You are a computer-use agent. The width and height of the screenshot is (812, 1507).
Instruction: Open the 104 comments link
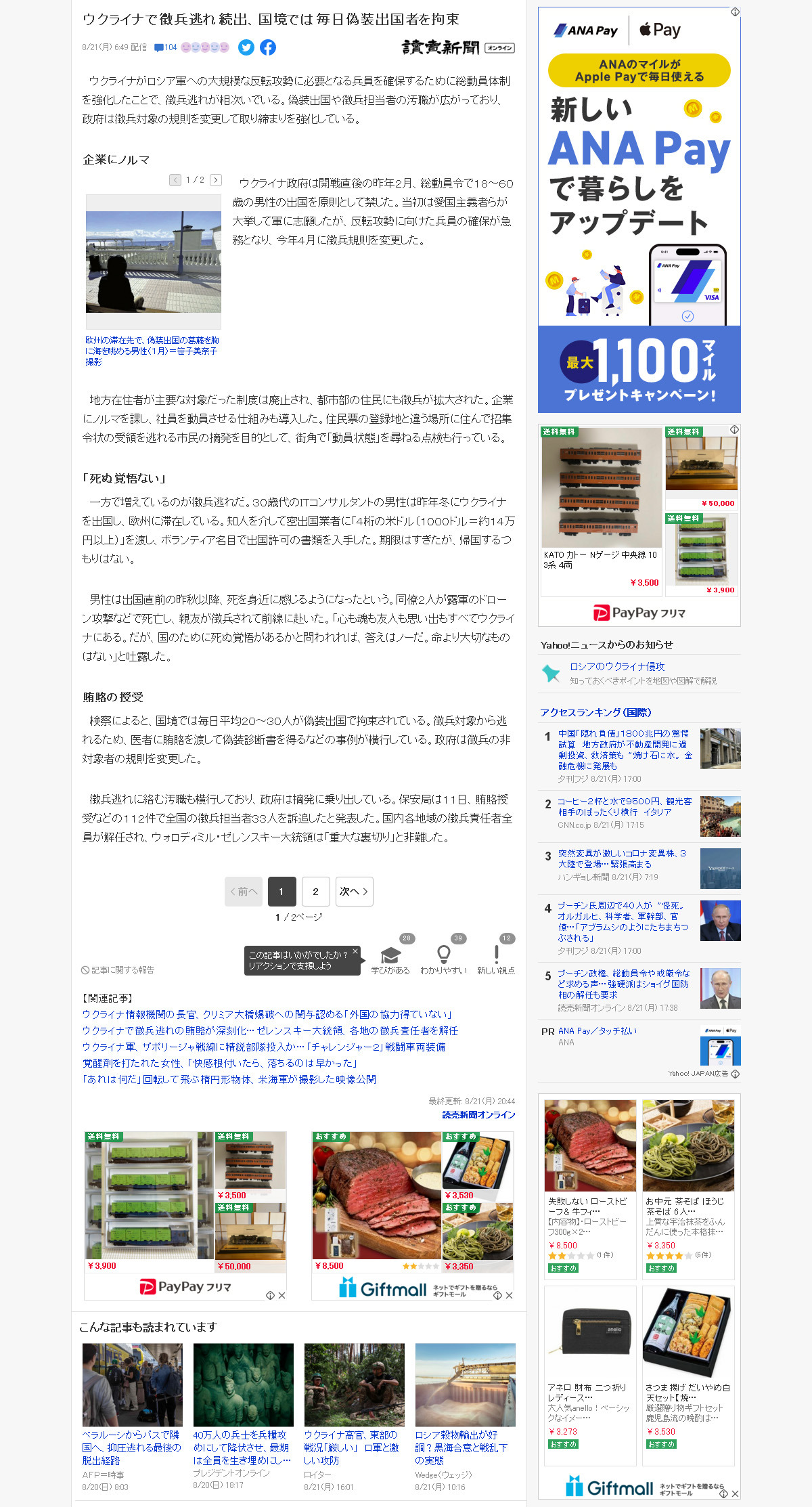coord(165,47)
